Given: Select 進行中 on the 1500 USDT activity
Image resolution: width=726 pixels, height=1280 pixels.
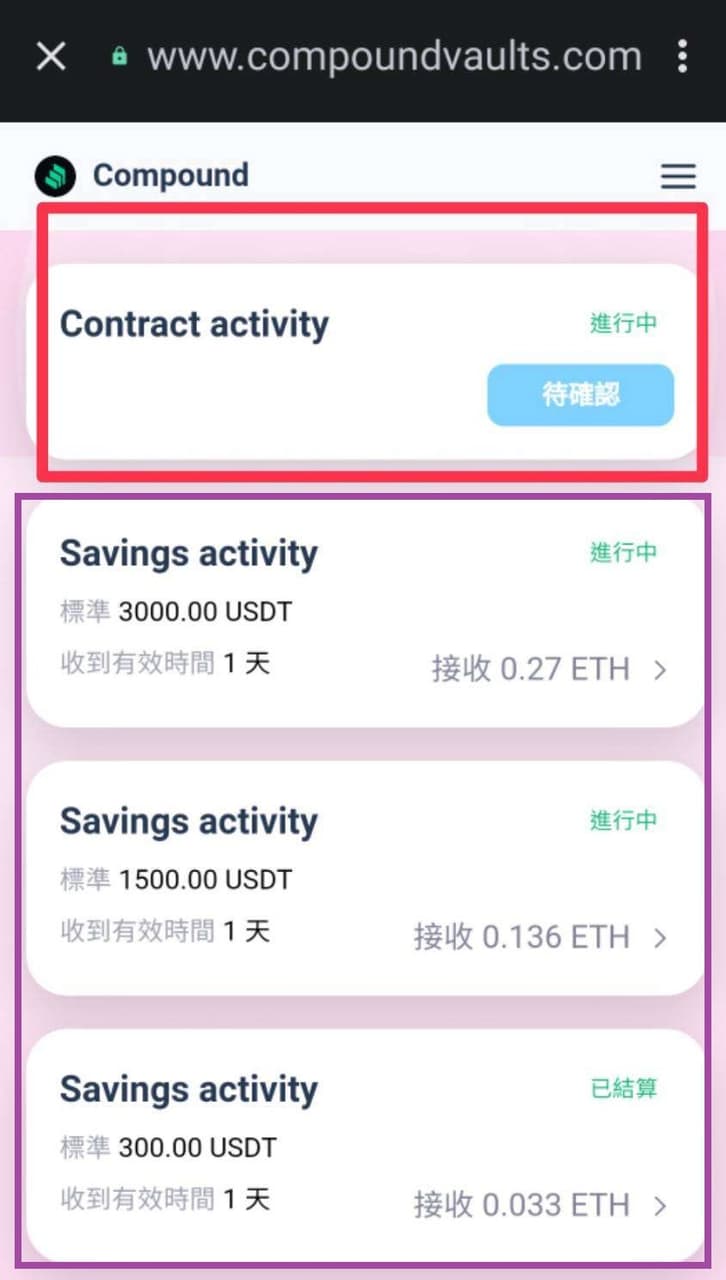Looking at the screenshot, I should pos(622,821).
